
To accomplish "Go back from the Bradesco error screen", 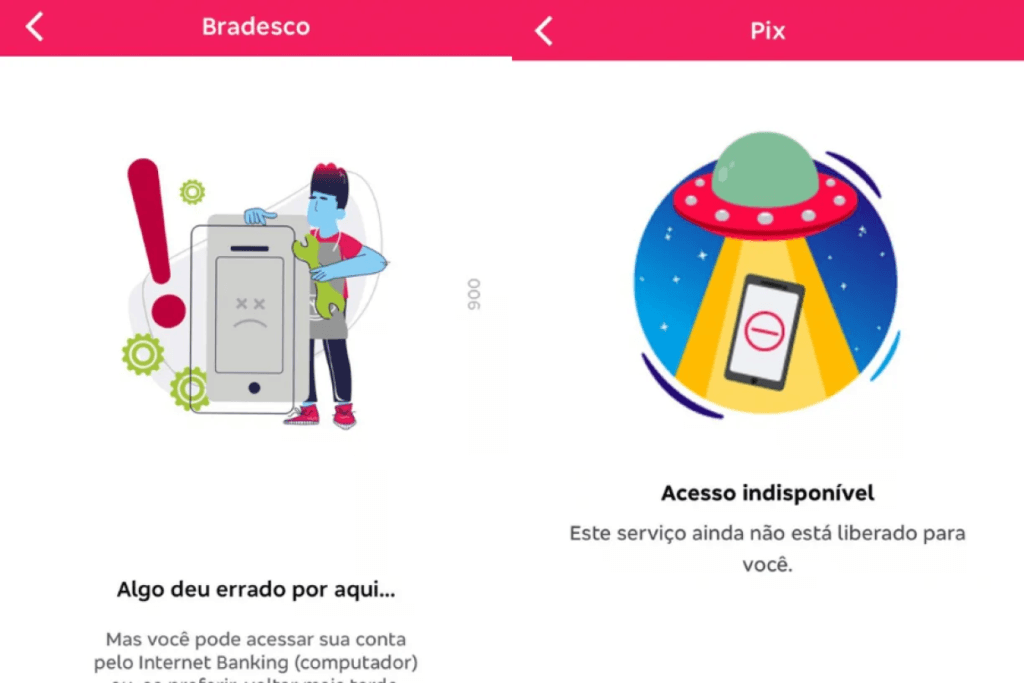I will pos(35,27).
